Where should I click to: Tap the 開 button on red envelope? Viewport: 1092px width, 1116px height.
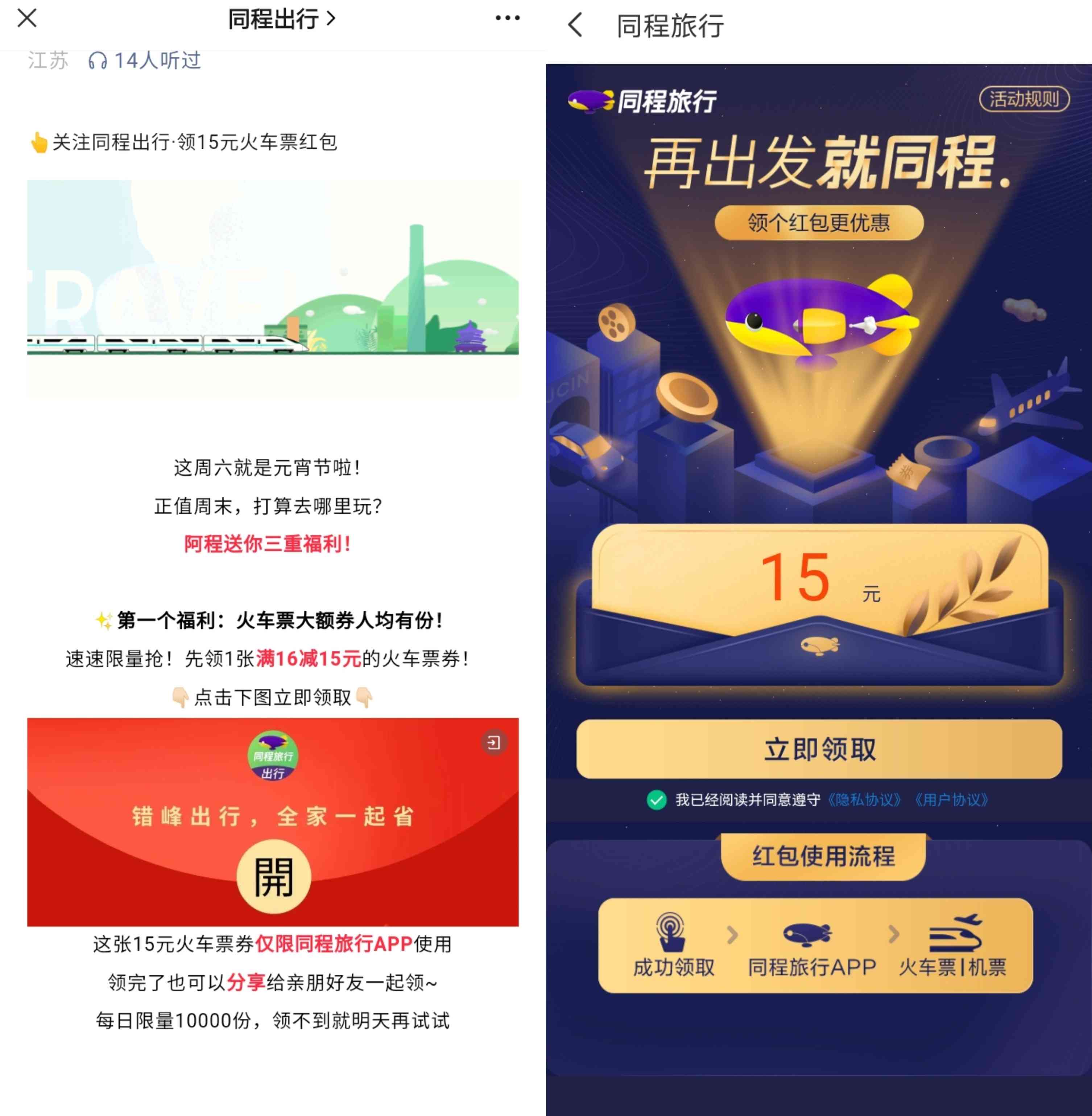(274, 876)
